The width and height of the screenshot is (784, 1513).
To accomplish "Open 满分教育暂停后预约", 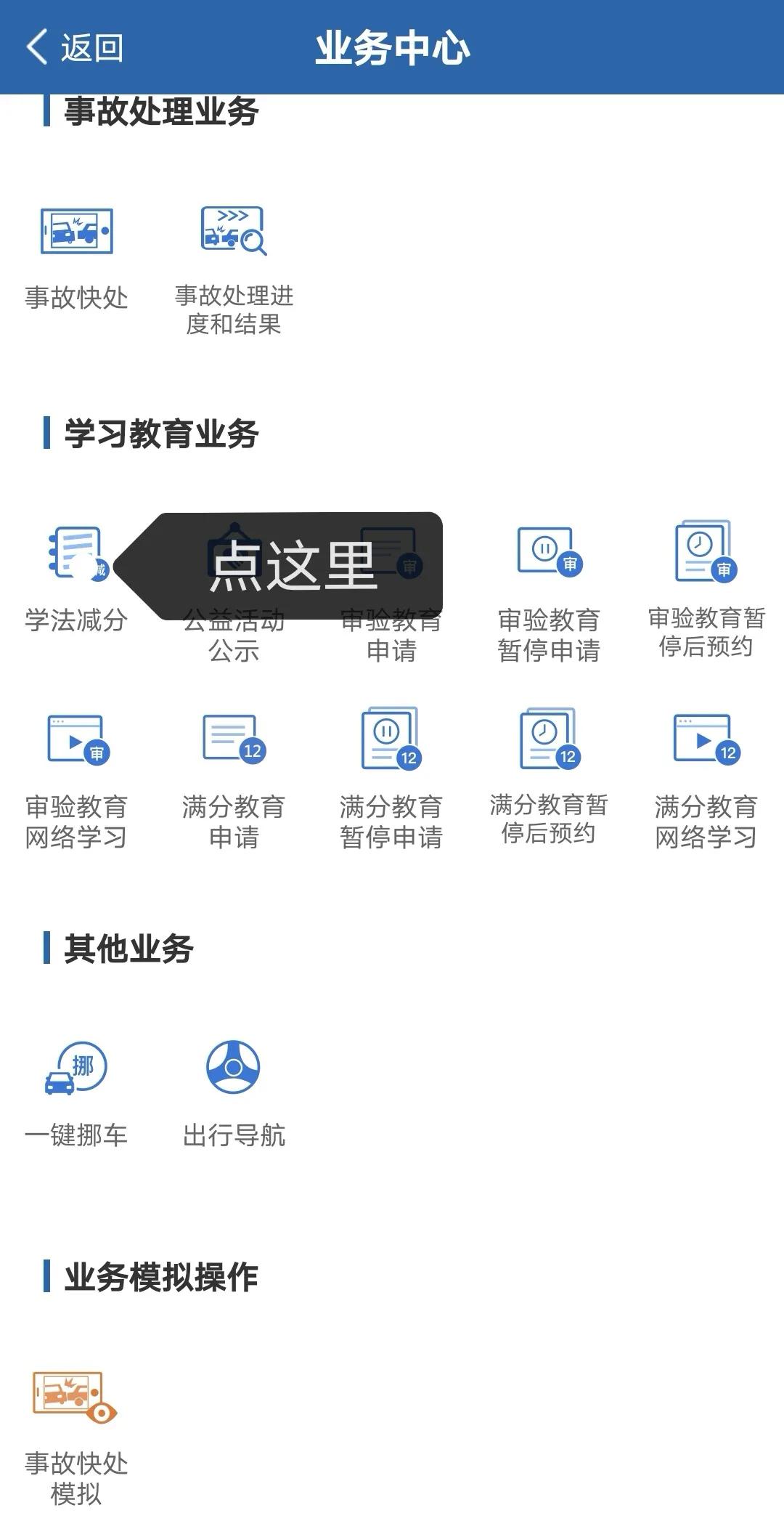I will point(549,776).
